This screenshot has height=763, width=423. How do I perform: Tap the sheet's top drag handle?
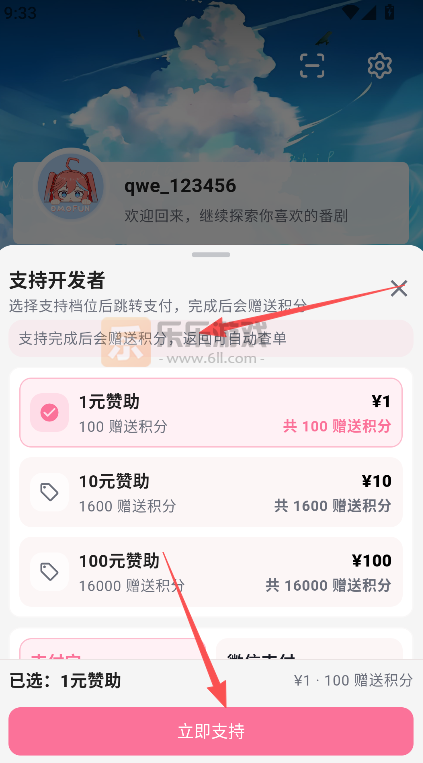[211, 254]
